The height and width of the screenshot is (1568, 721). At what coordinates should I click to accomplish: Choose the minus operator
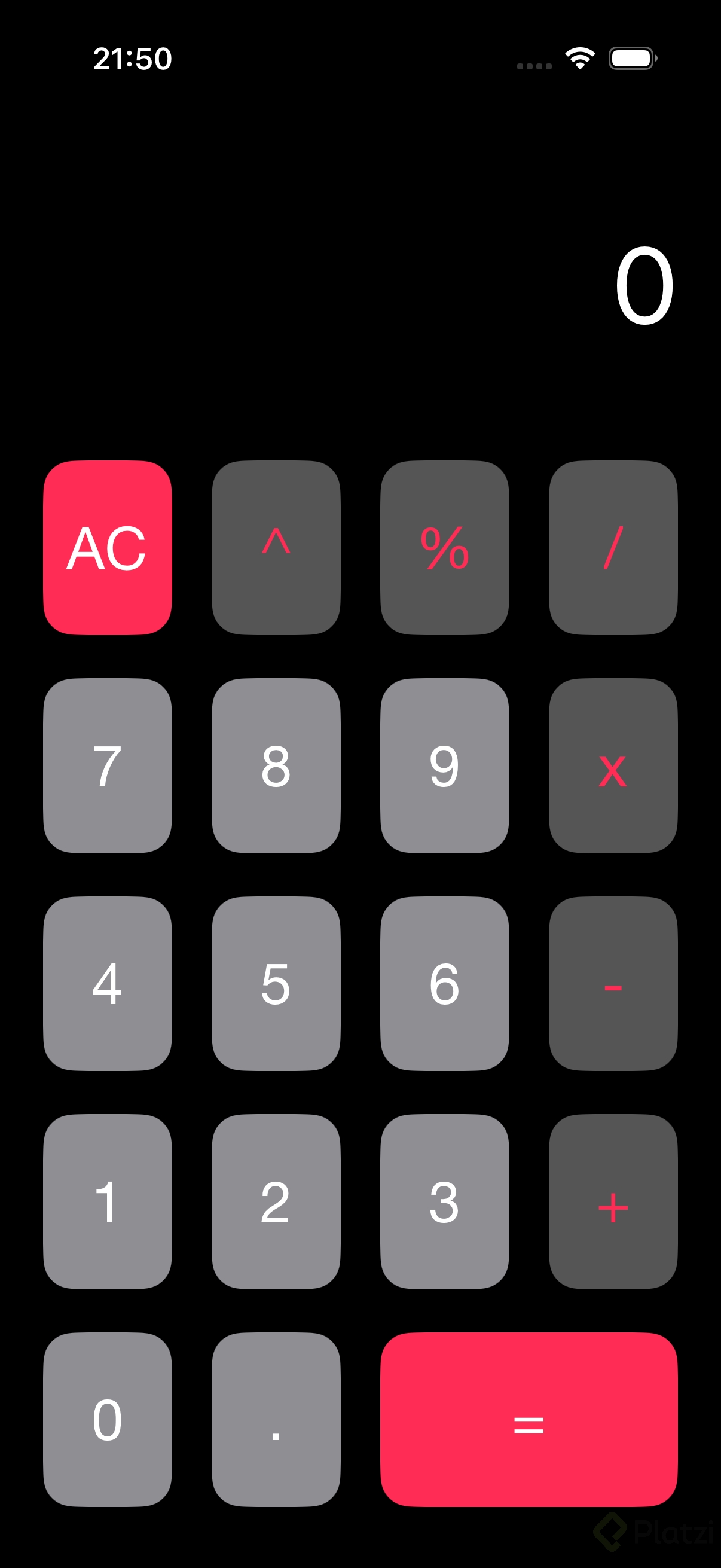(613, 984)
